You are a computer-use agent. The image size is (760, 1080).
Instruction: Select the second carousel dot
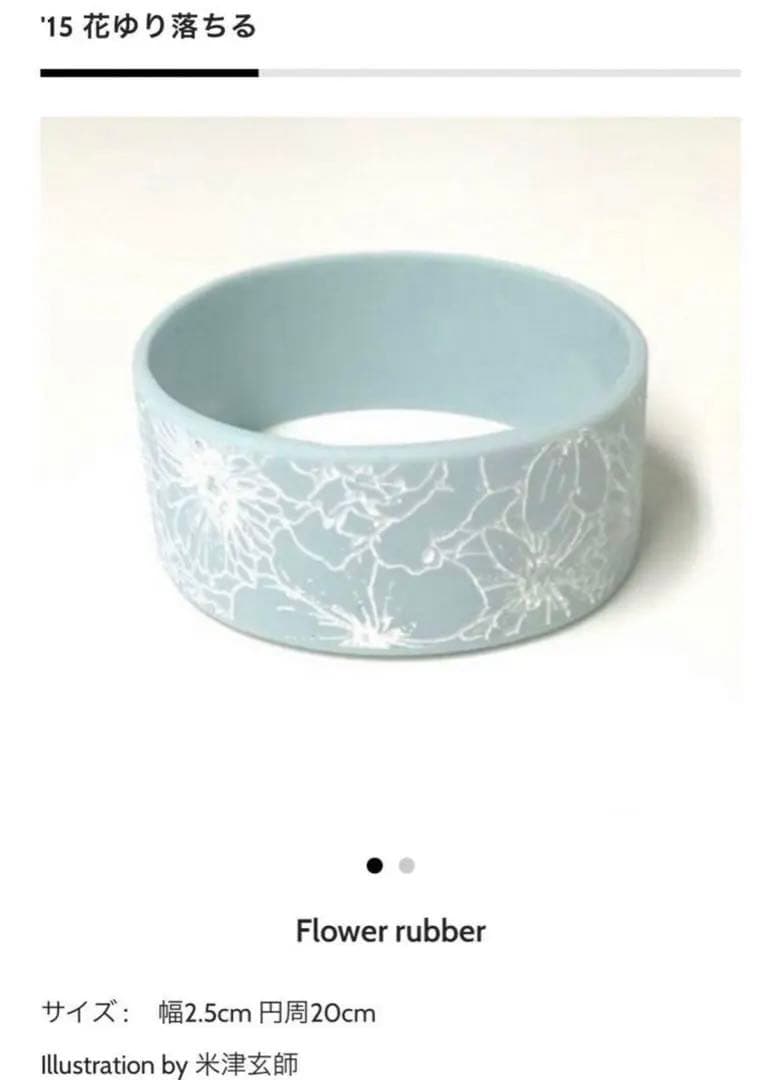[x=406, y=866]
